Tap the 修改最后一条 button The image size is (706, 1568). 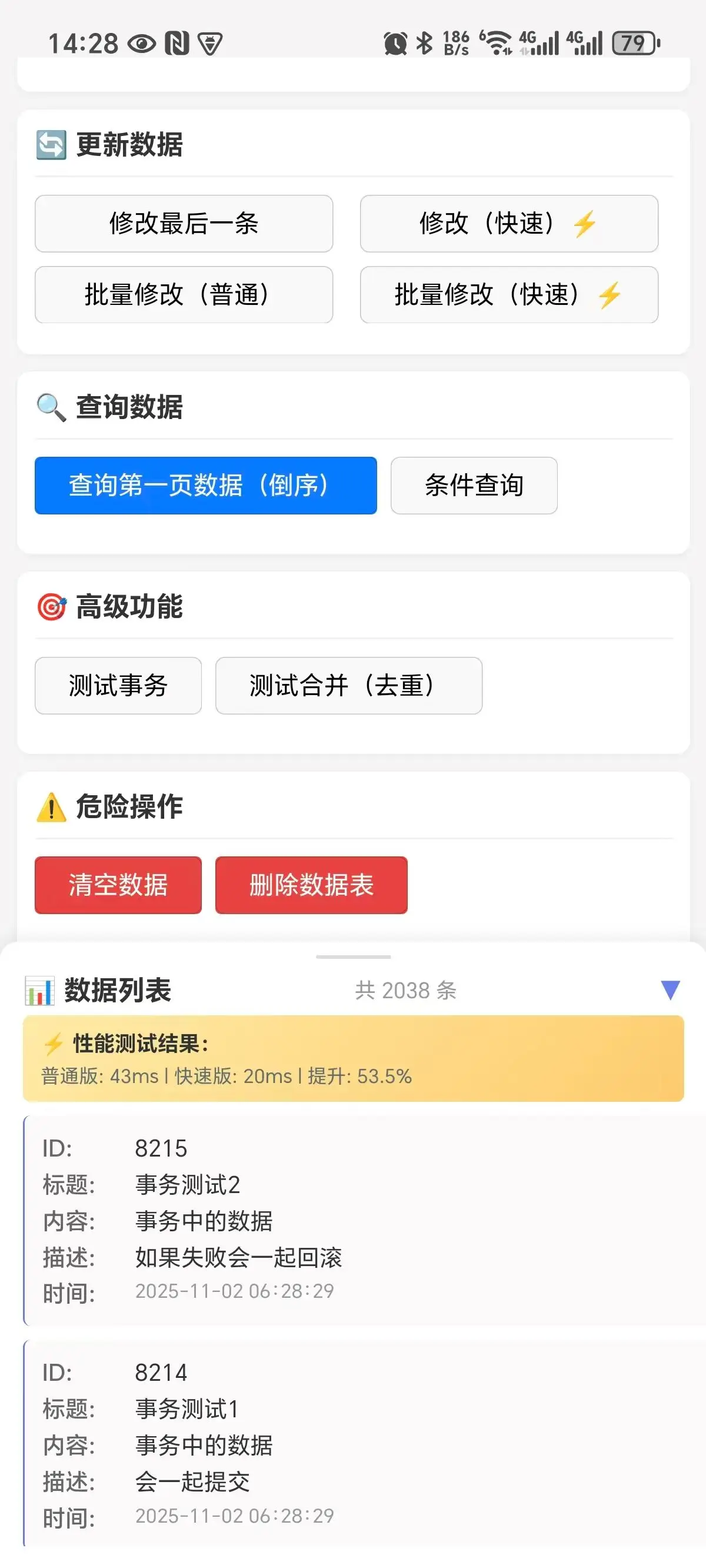(x=184, y=224)
